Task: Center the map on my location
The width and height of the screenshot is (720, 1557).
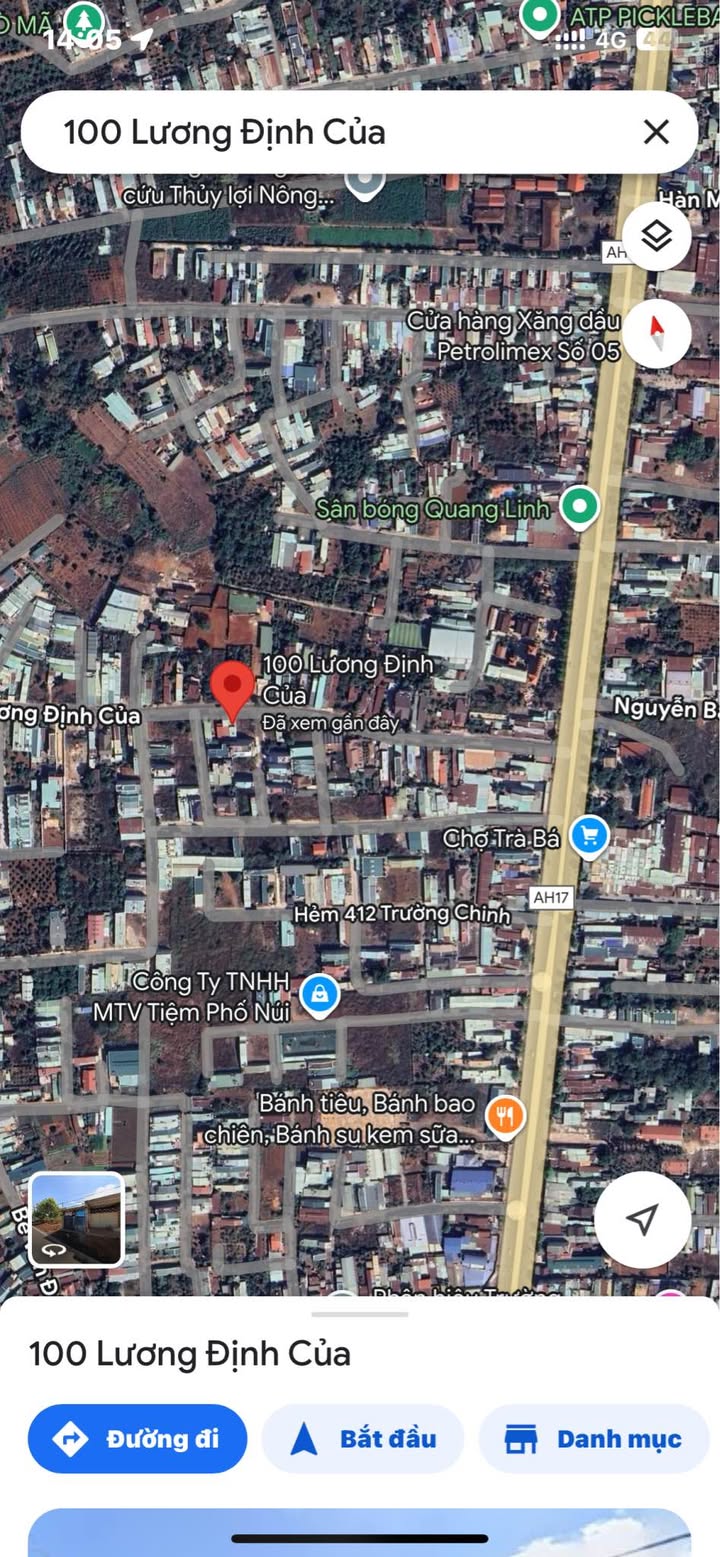Action: [642, 1219]
